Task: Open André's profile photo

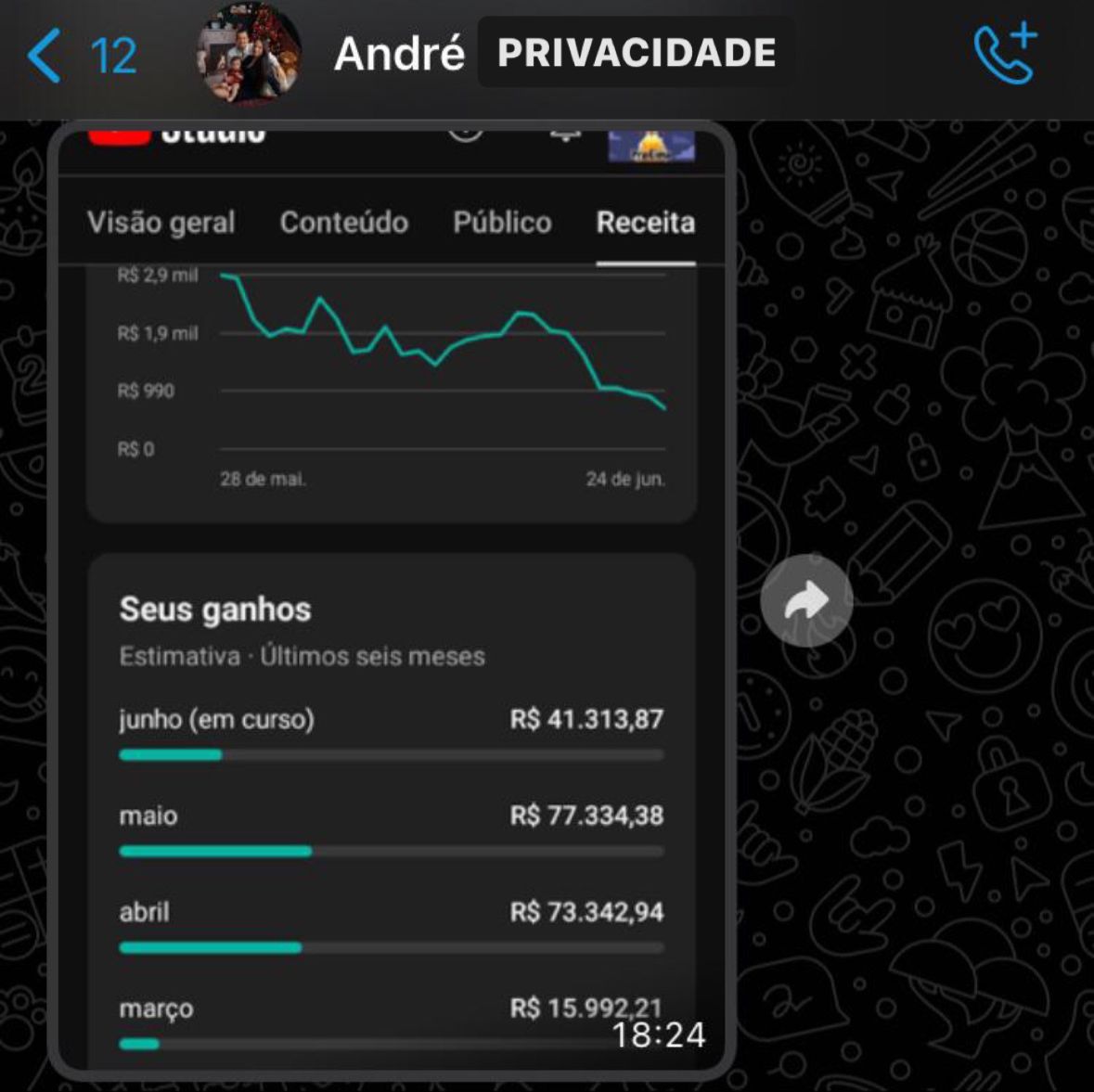Action: tap(250, 54)
